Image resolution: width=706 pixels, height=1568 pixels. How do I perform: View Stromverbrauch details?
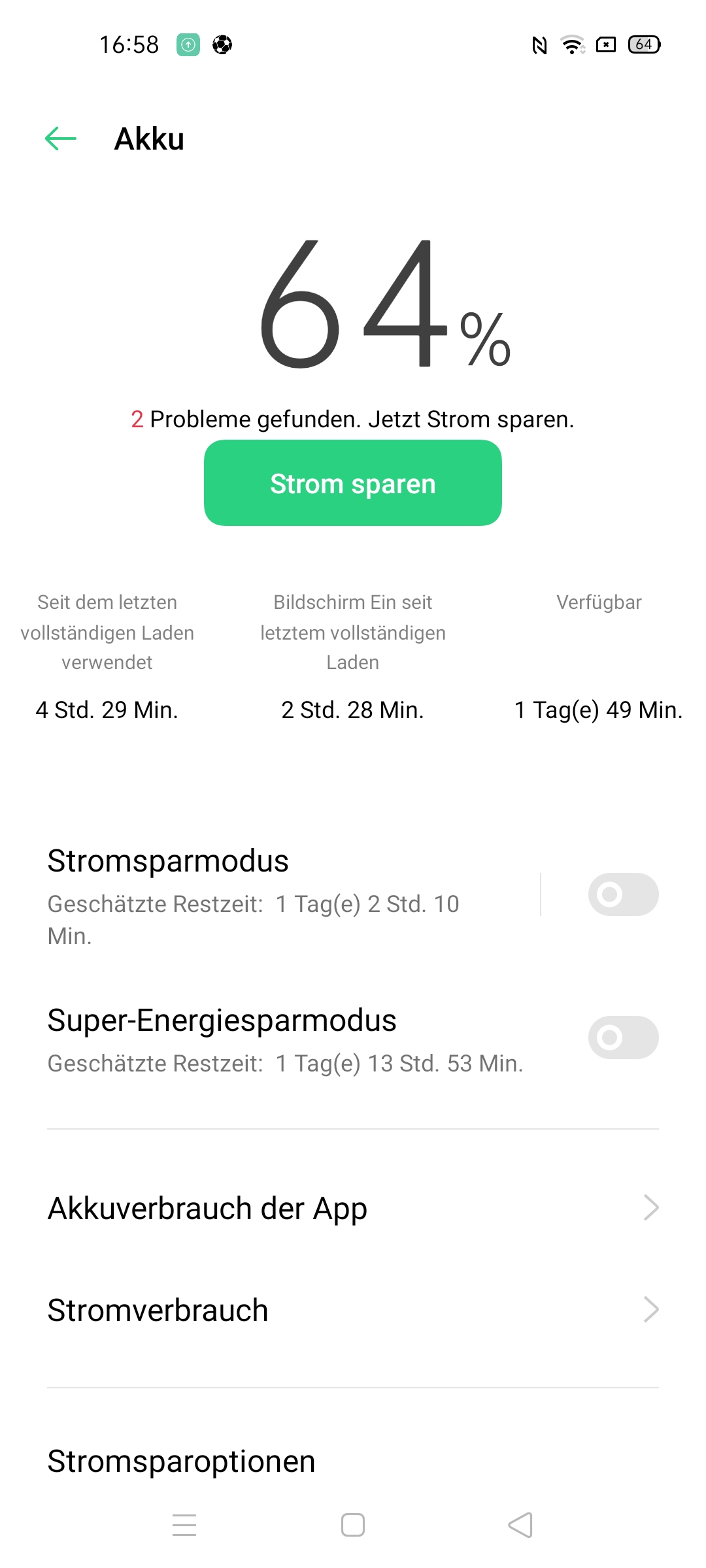[353, 1310]
